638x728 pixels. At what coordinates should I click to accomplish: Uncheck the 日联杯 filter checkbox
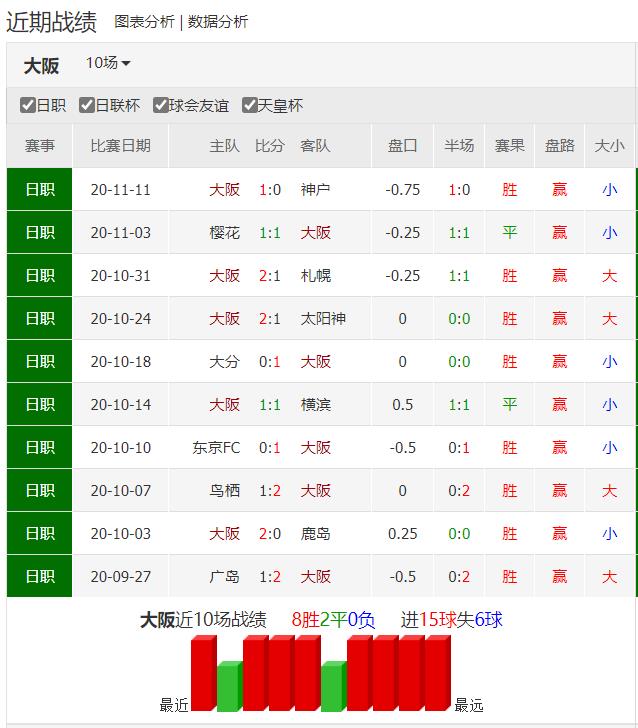(x=87, y=105)
